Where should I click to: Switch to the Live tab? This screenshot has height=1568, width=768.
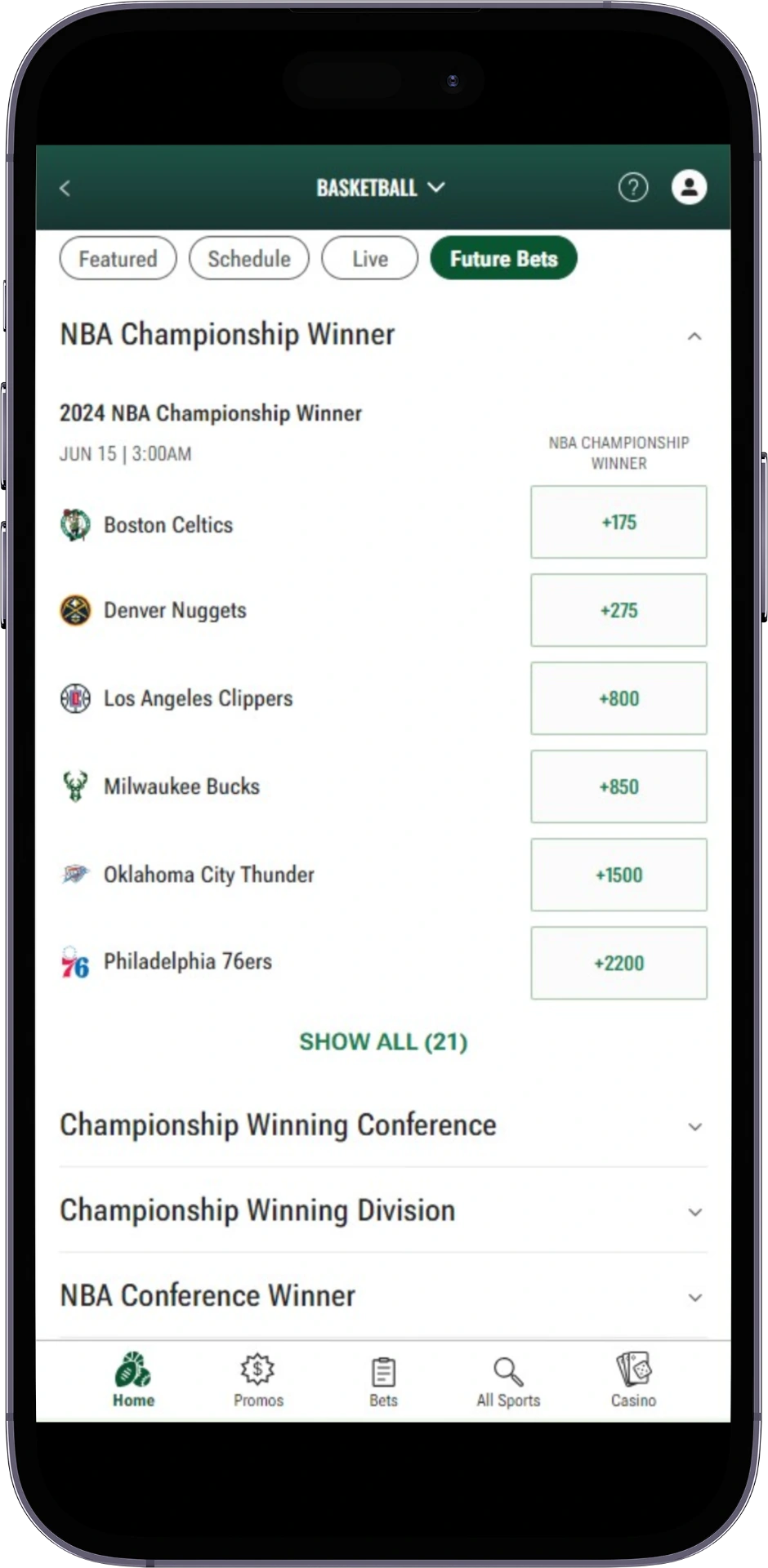369,259
